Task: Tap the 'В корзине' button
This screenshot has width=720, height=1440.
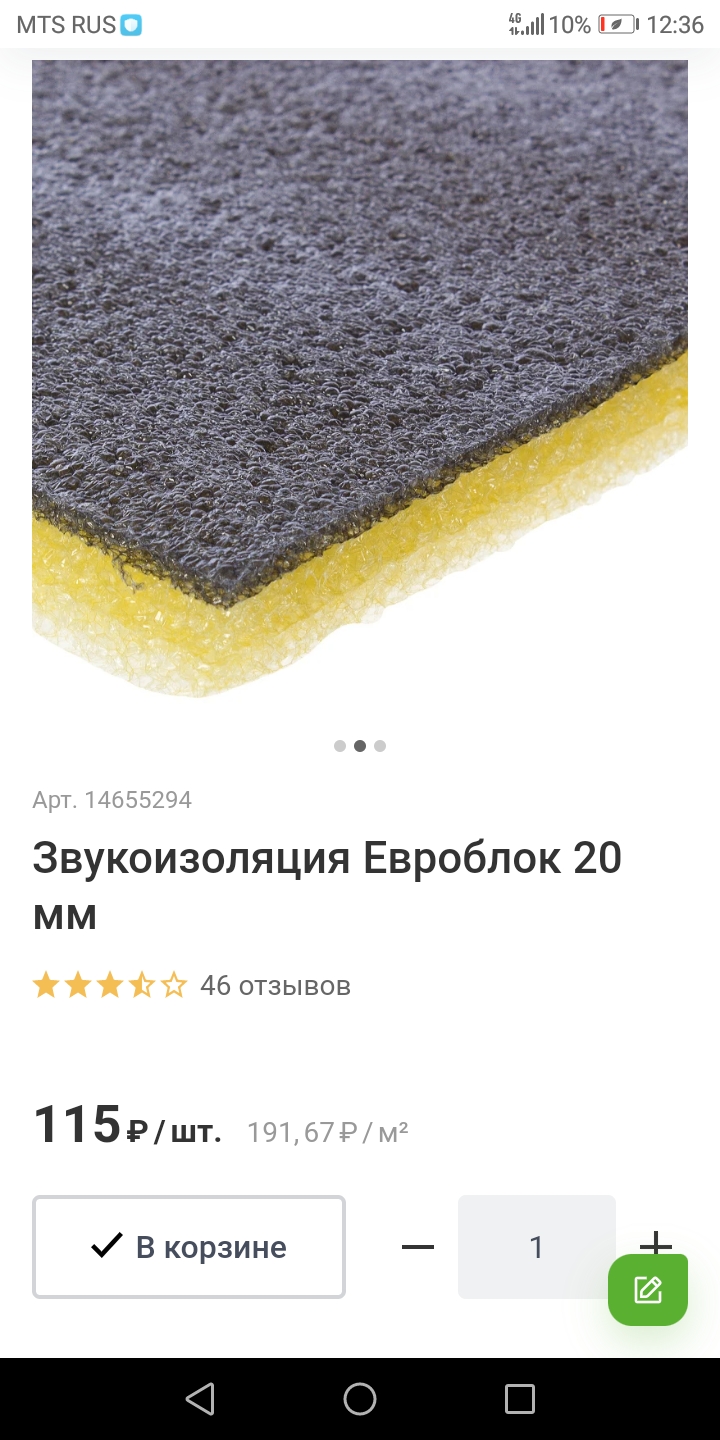Action: pos(189,1247)
